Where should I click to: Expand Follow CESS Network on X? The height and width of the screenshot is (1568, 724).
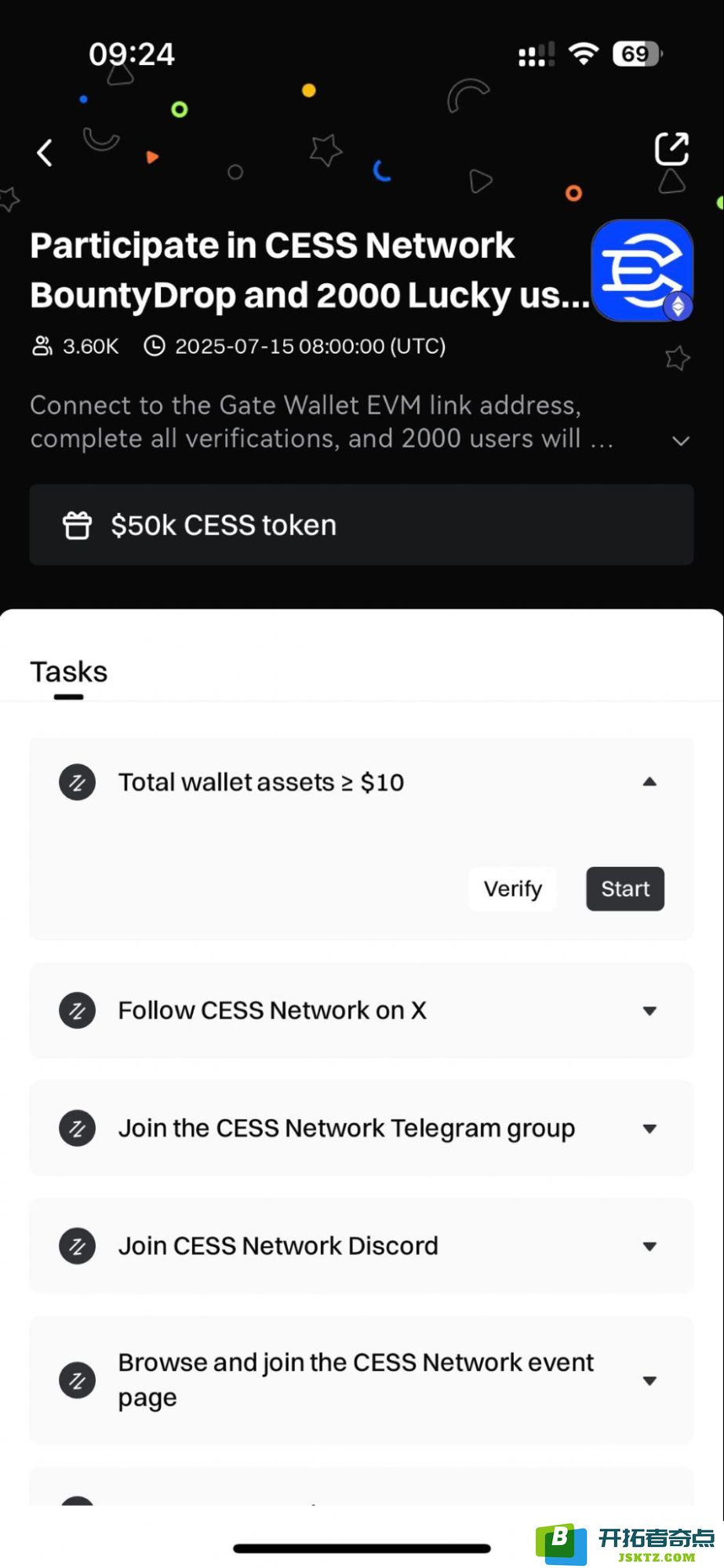(362, 1010)
